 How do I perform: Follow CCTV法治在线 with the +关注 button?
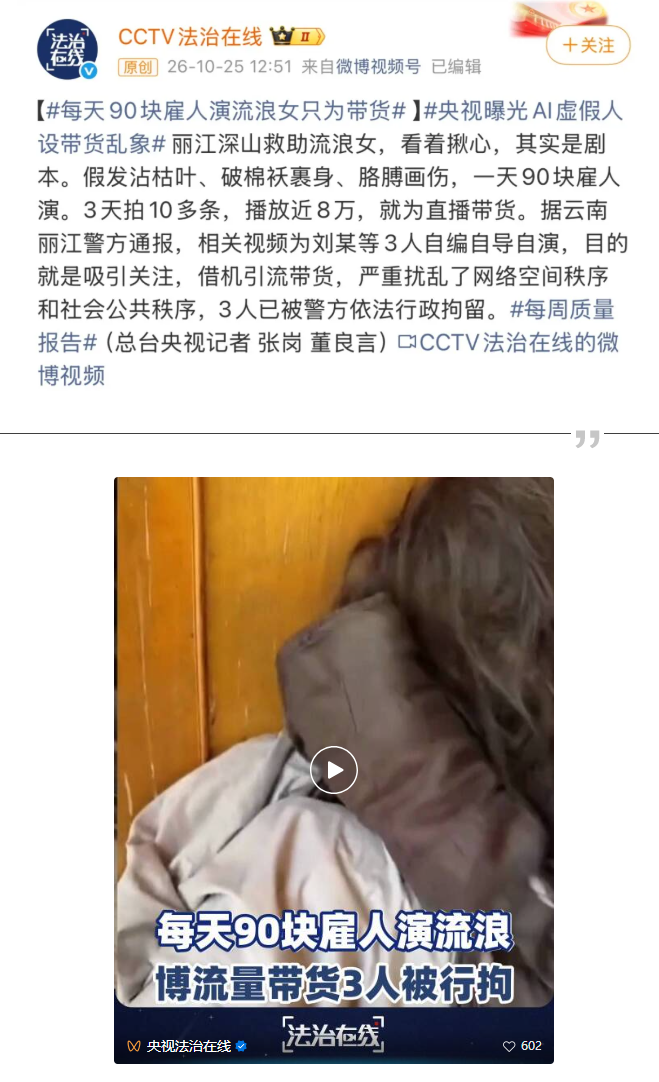click(x=588, y=46)
